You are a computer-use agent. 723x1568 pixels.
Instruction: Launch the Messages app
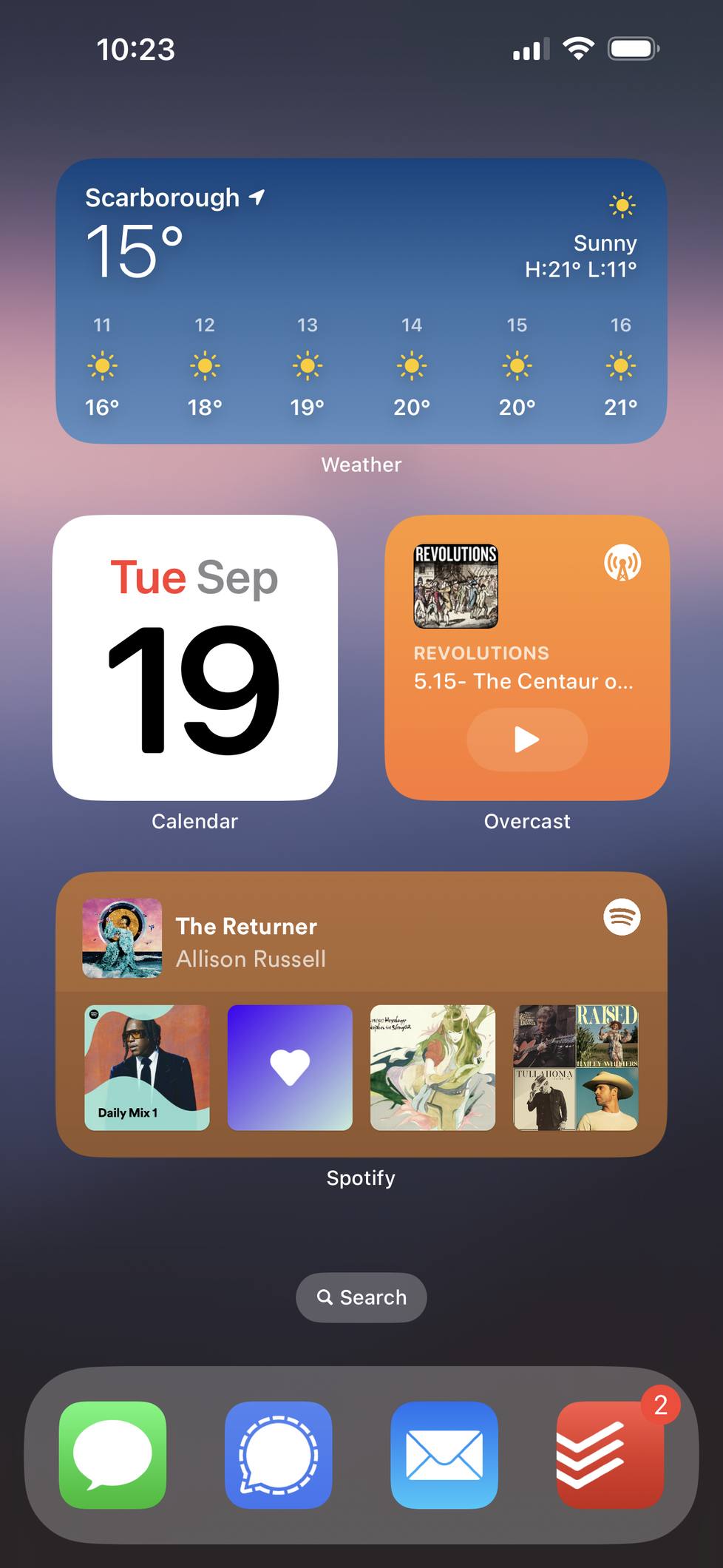point(112,1455)
